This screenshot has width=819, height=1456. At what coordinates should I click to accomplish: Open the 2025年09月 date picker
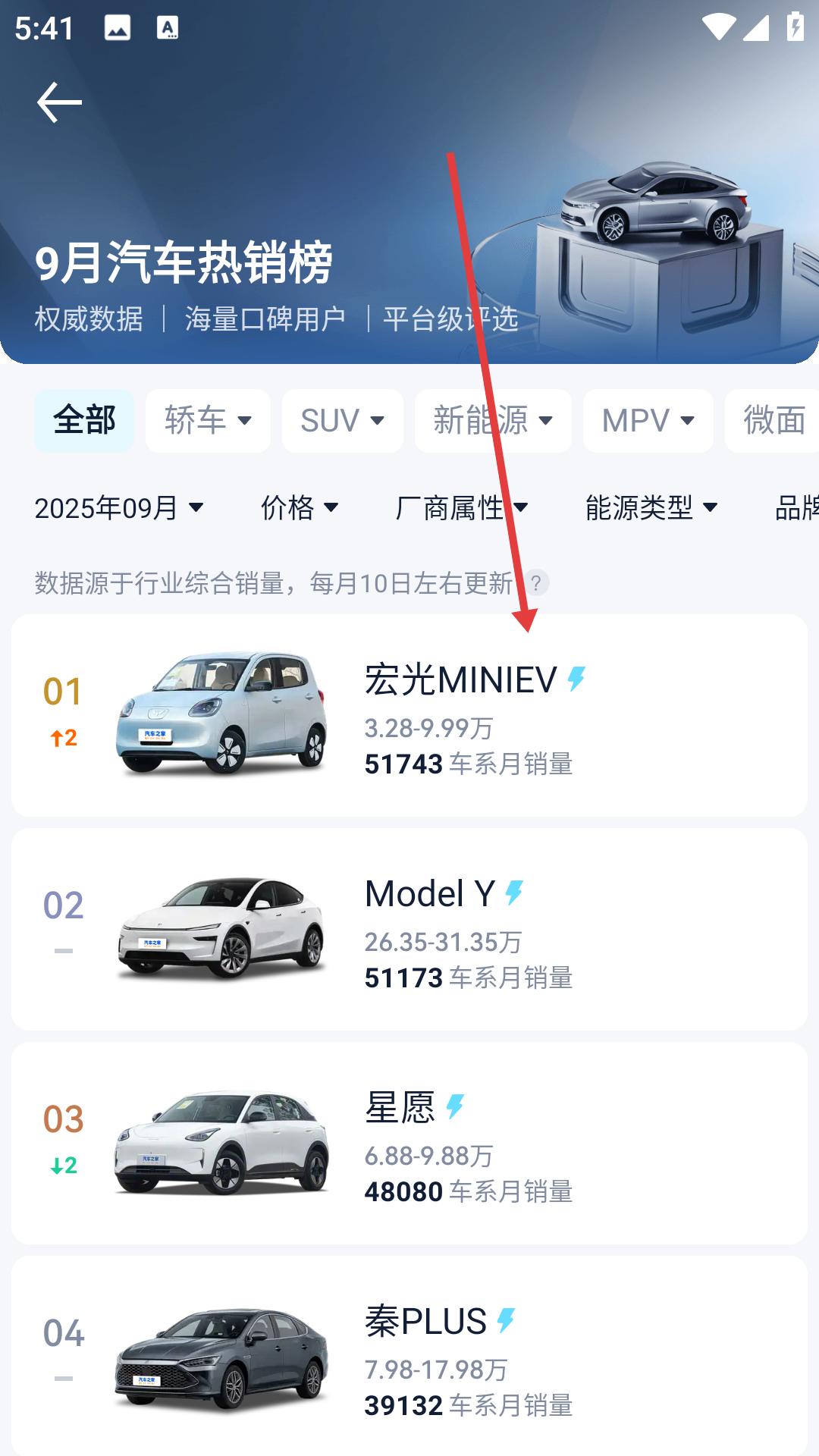119,507
